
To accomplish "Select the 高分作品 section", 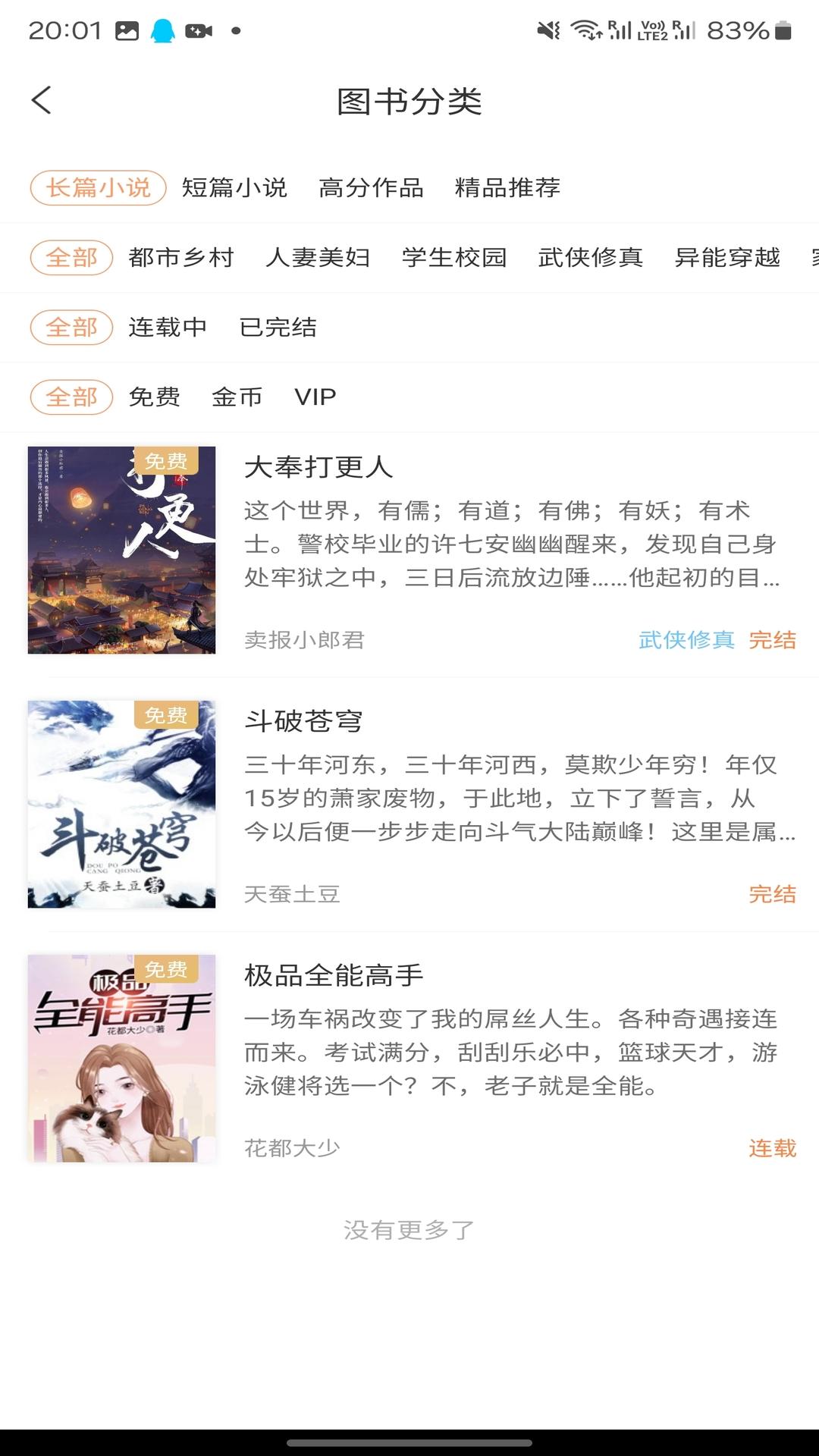I will click(372, 187).
